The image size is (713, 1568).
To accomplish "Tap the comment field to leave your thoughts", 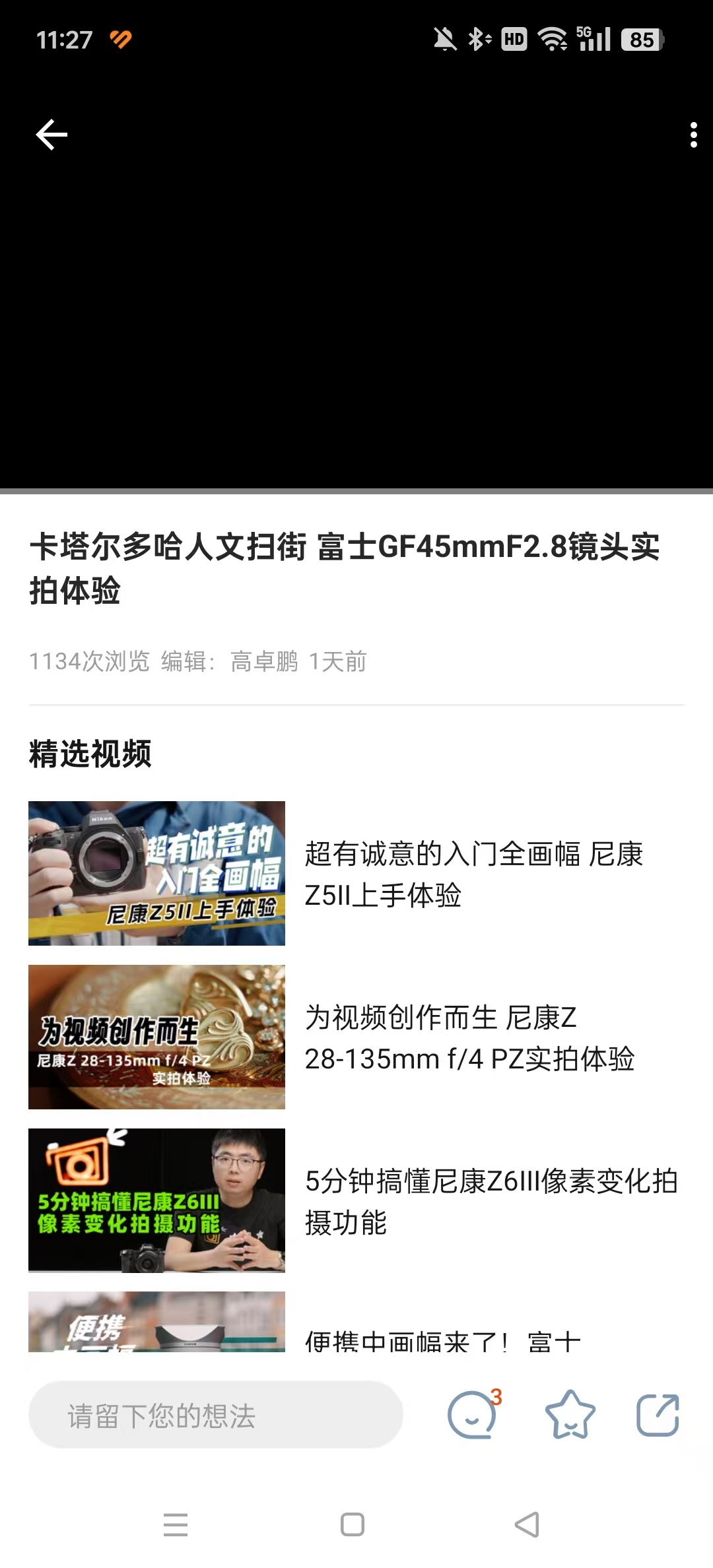I will tap(215, 1416).
